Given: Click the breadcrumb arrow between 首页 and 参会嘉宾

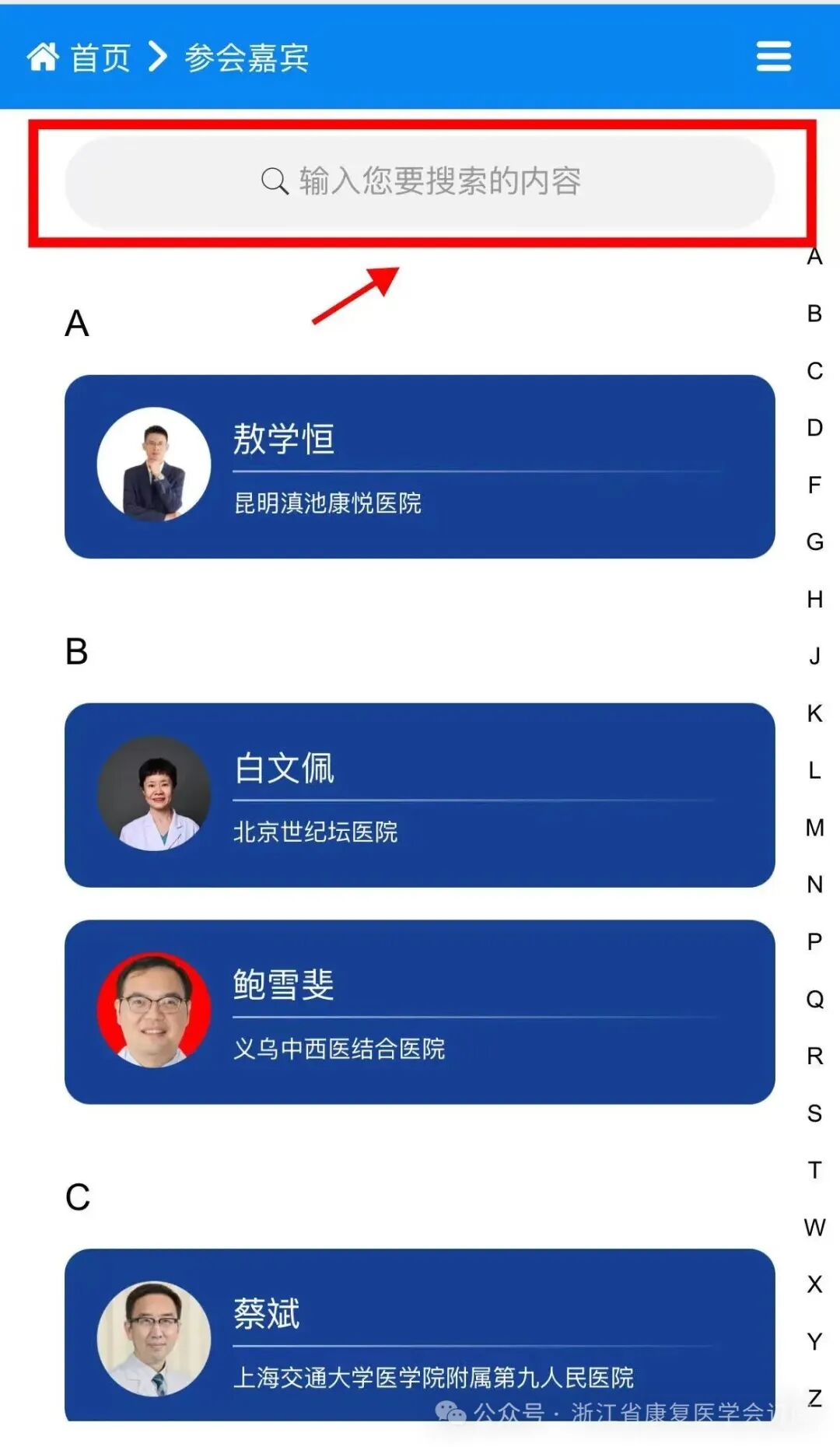Looking at the screenshot, I should click(x=159, y=56).
